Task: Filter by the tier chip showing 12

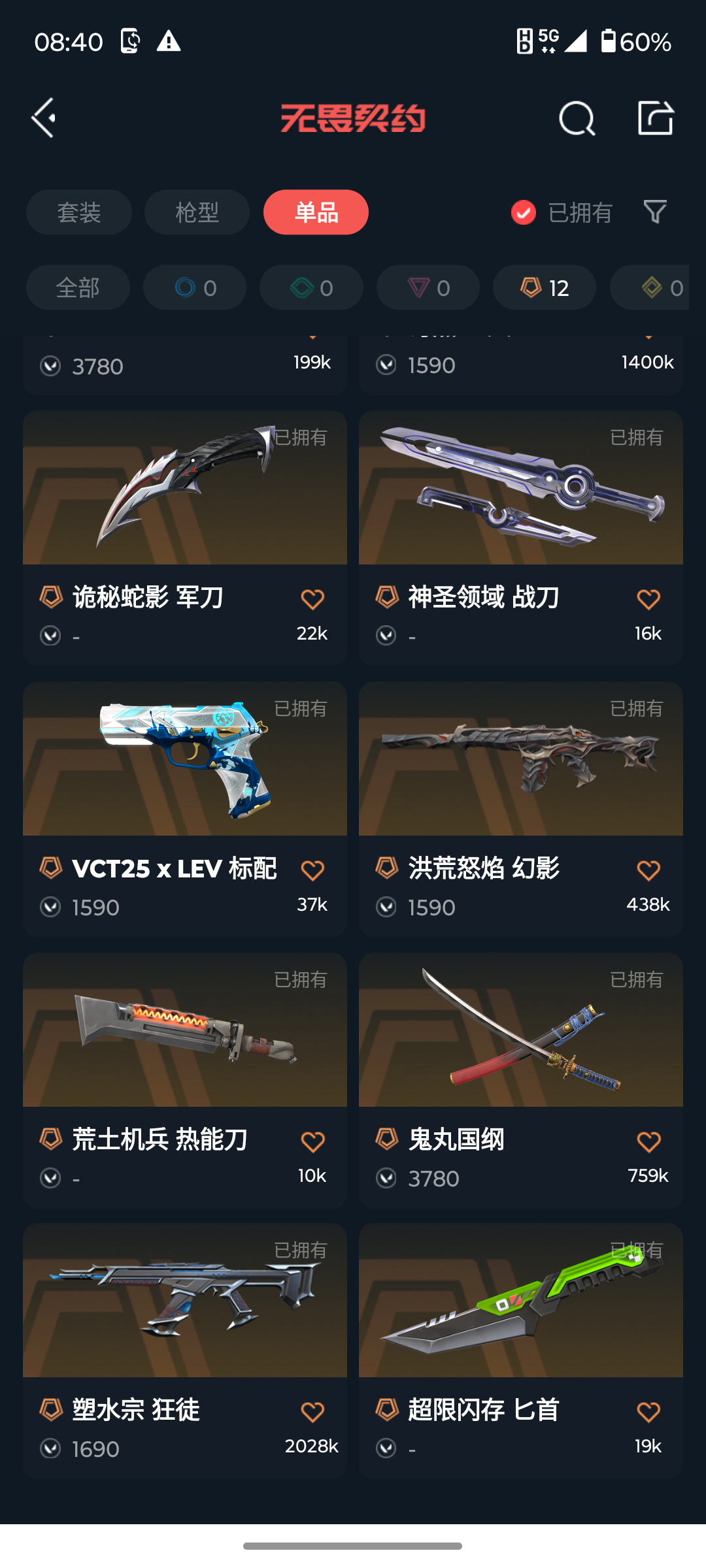Action: (544, 287)
